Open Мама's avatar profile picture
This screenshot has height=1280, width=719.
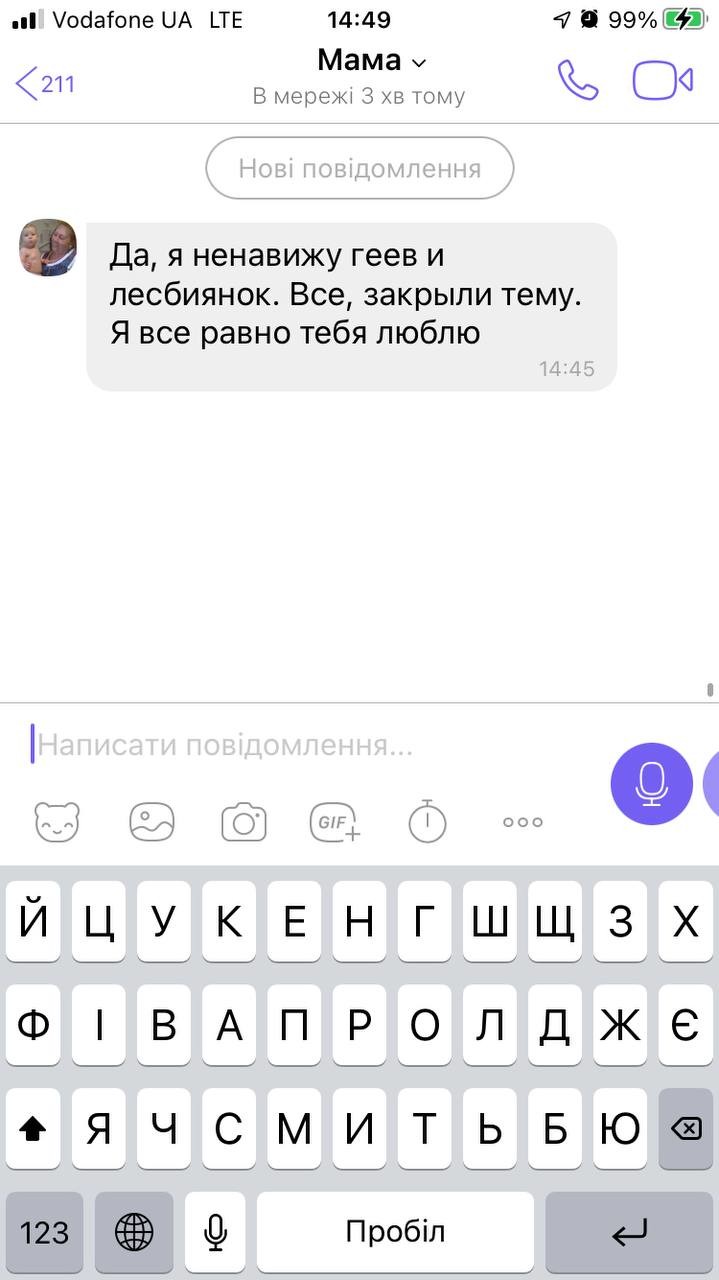(x=48, y=248)
